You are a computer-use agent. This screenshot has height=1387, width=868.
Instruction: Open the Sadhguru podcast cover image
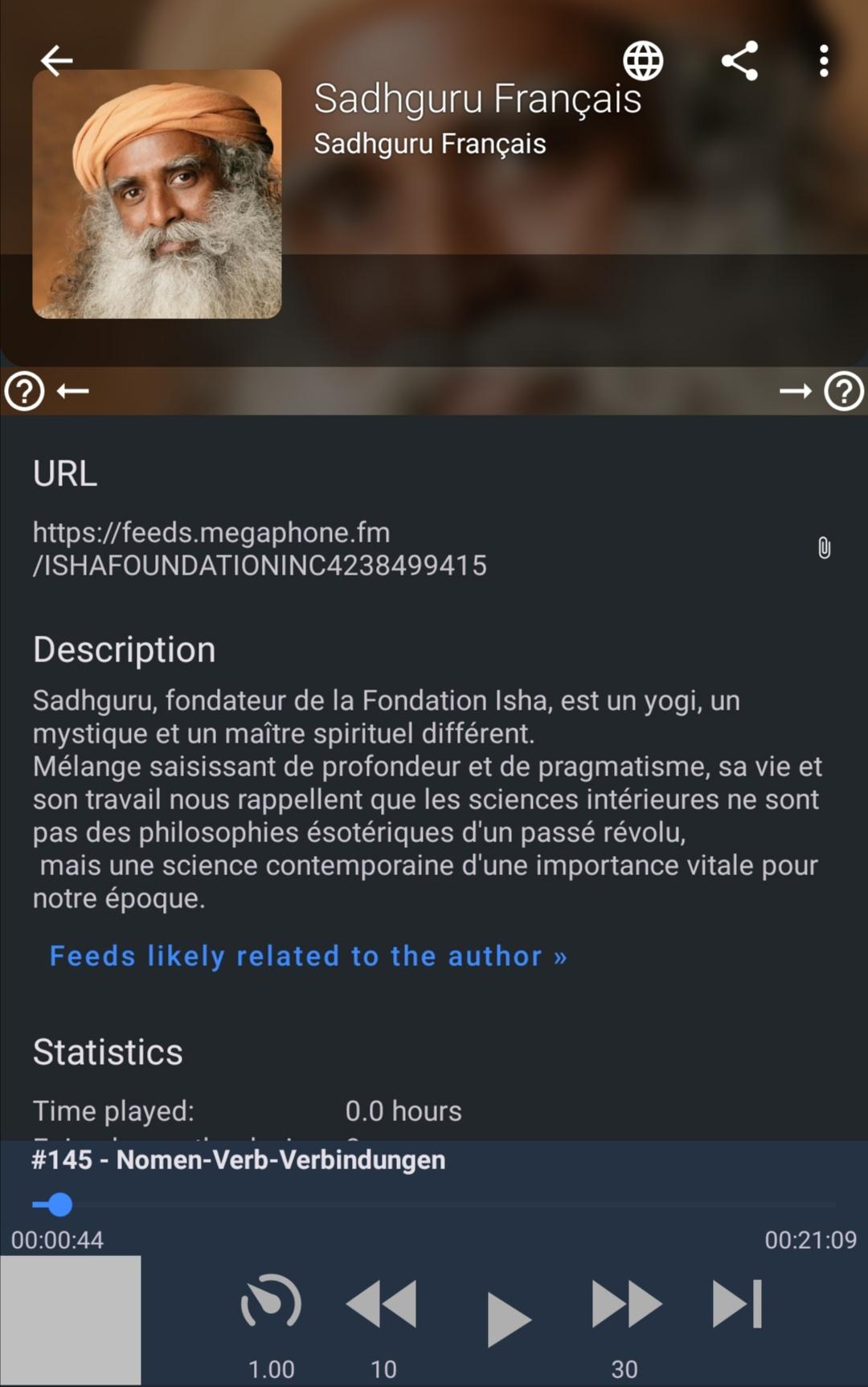(157, 194)
